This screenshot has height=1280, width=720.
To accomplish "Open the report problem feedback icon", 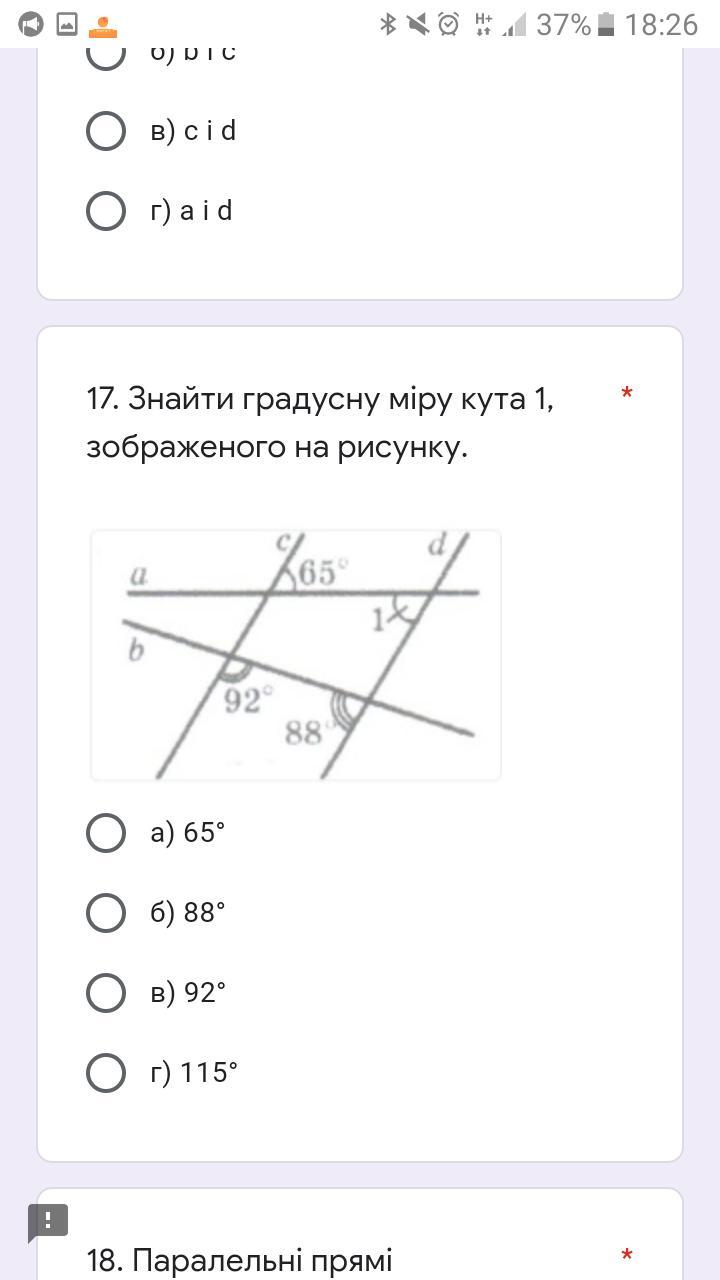I will click(47, 1221).
